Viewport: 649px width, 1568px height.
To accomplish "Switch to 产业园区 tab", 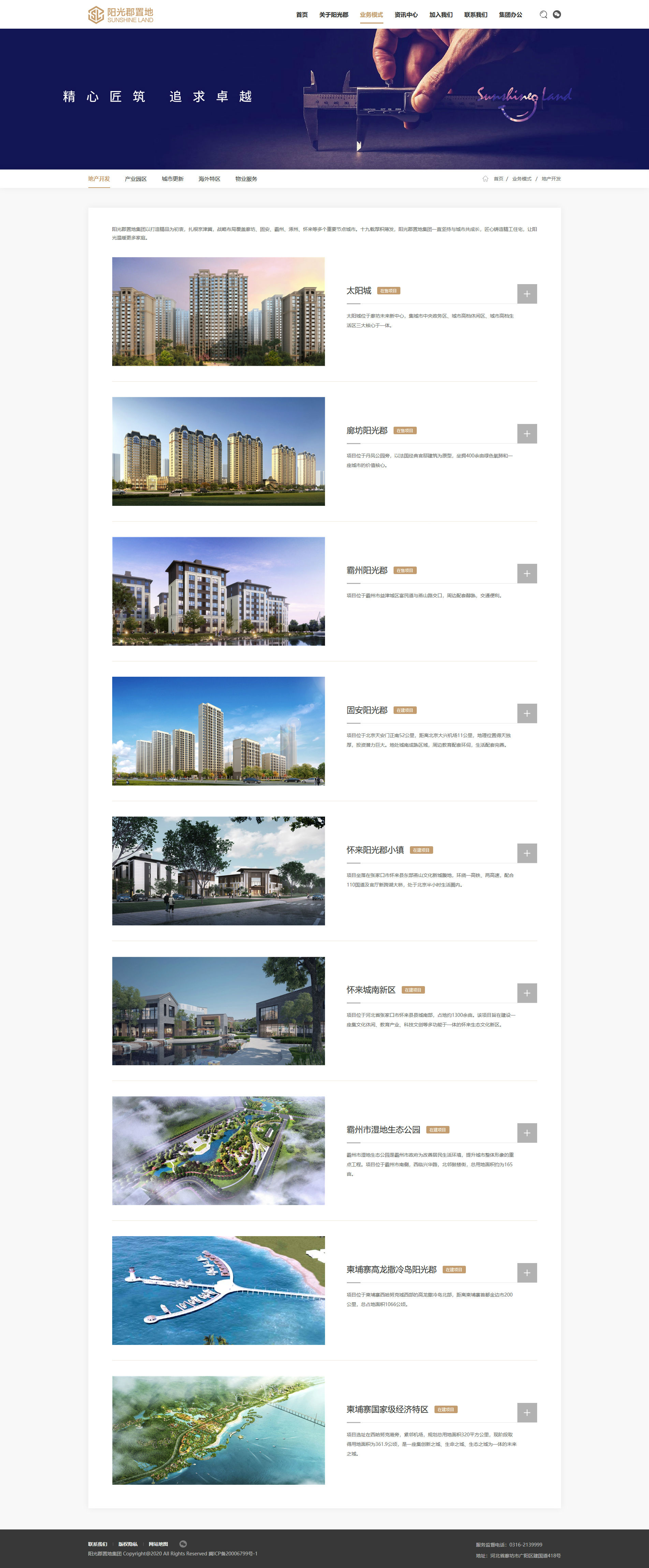I will coord(136,179).
